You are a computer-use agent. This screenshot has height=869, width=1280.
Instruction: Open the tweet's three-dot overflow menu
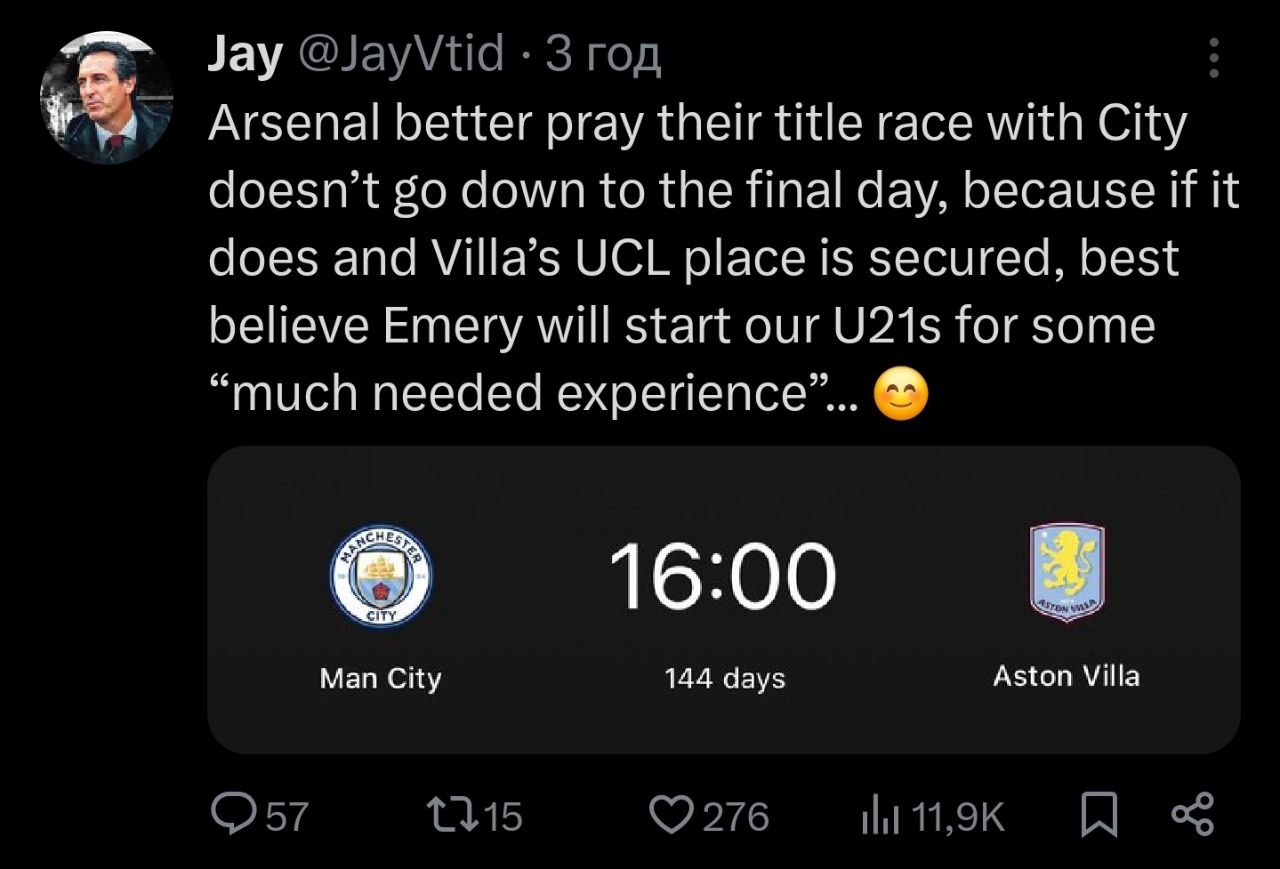(x=1214, y=59)
